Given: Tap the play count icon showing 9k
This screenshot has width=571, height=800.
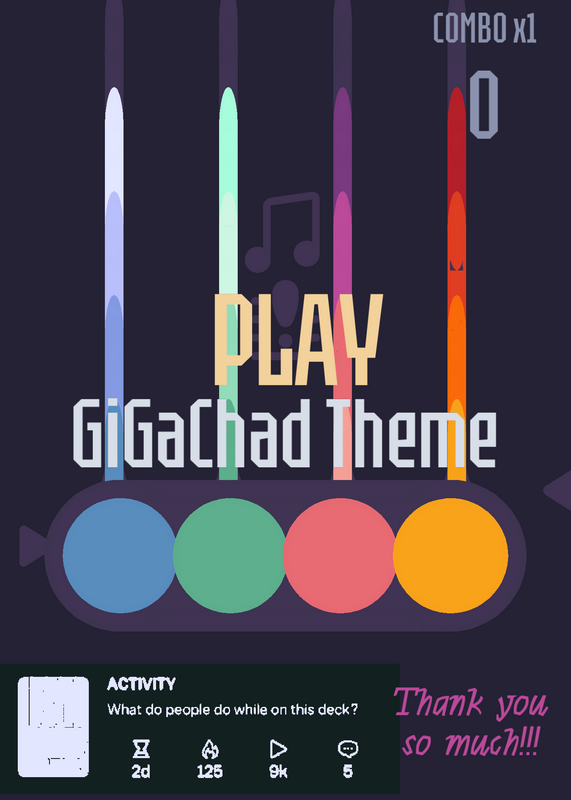Looking at the screenshot, I should pos(278,749).
